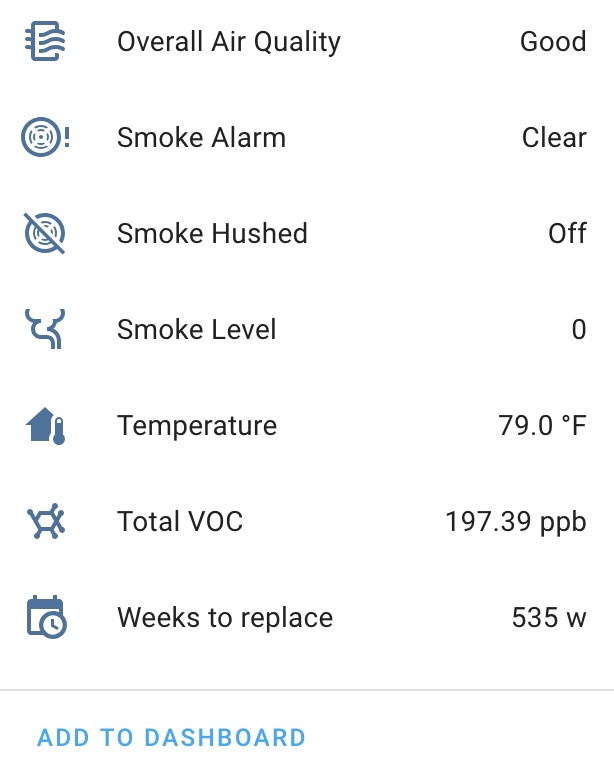
Task: Open the Temperature sensor row
Action: click(x=197, y=426)
